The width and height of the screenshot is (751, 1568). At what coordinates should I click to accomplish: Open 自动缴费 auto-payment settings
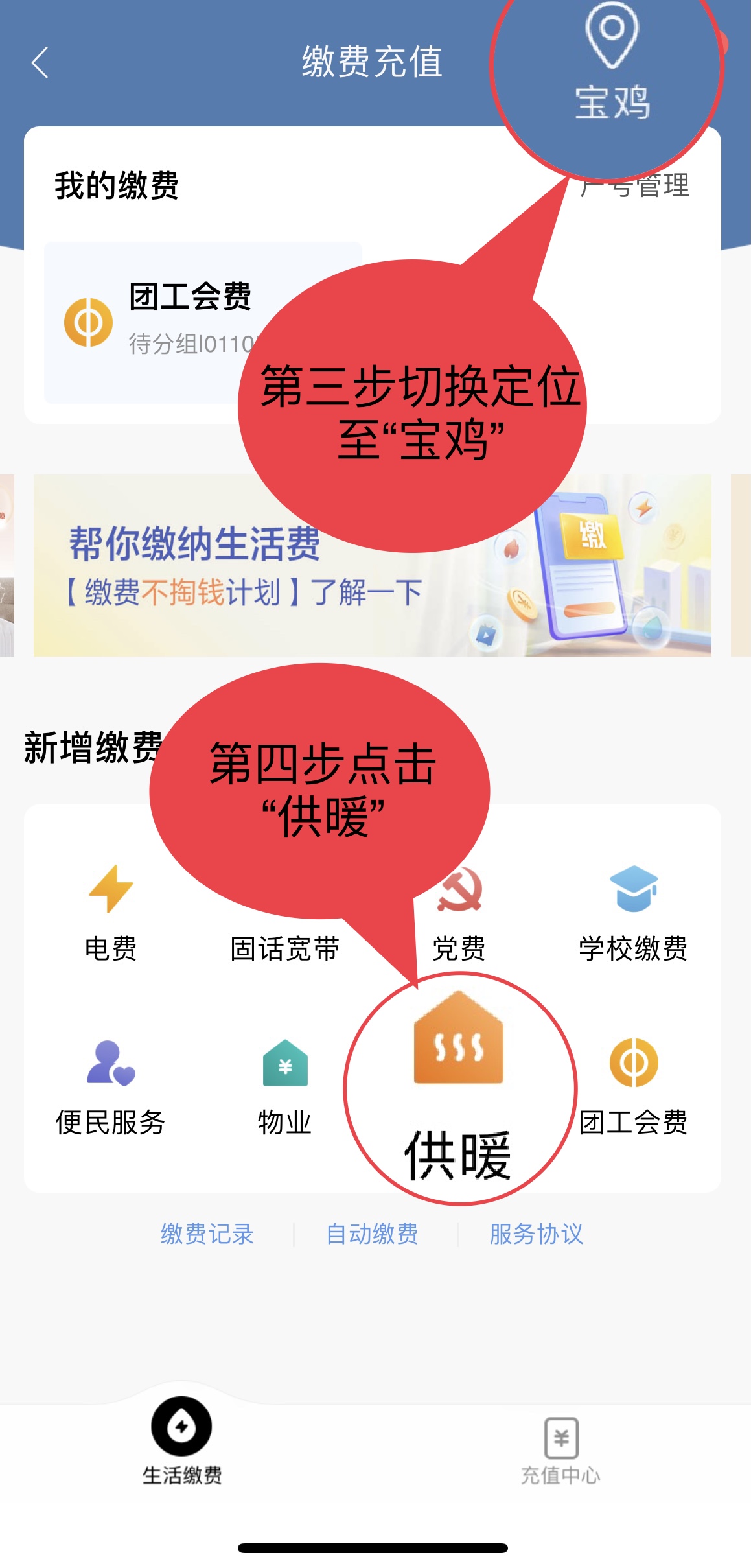click(372, 1234)
